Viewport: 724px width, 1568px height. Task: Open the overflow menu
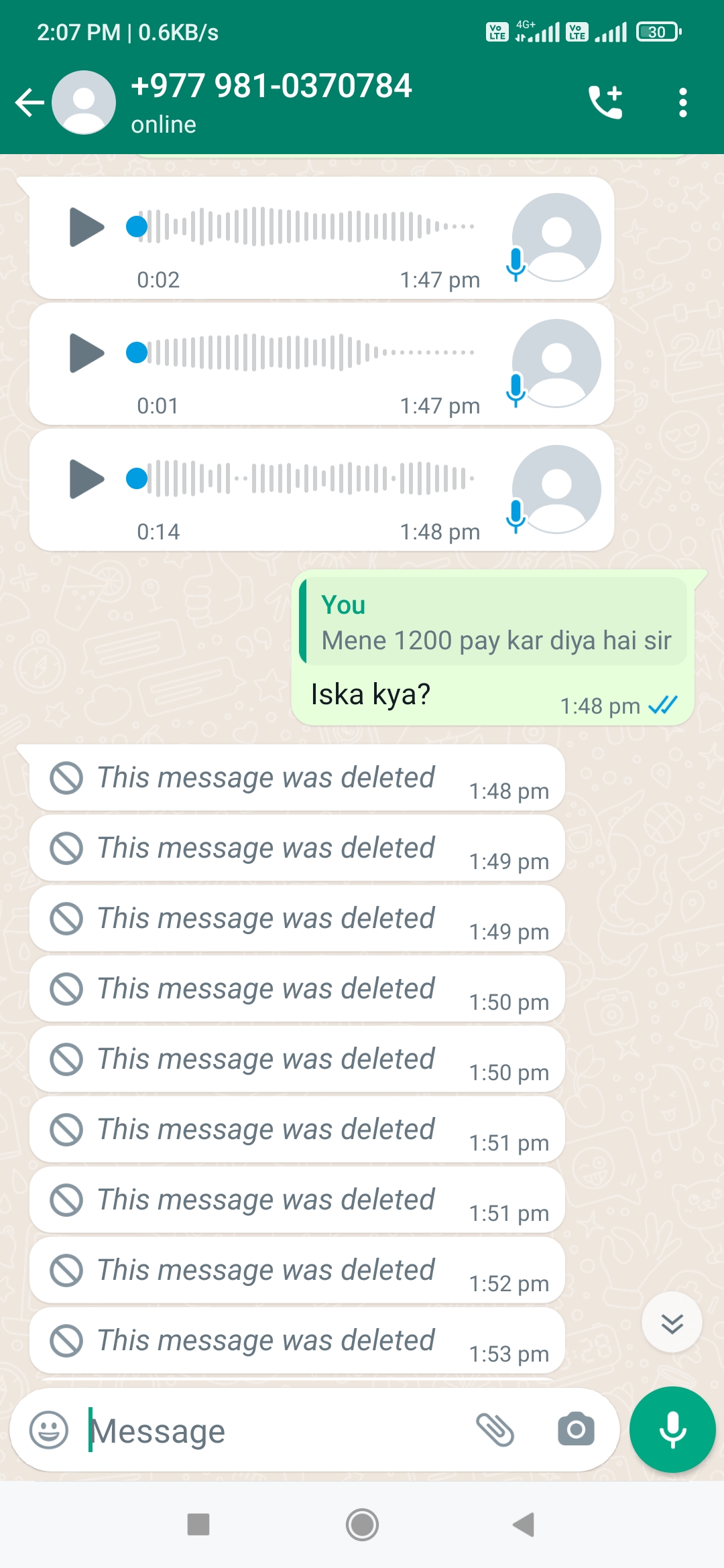coord(682,103)
